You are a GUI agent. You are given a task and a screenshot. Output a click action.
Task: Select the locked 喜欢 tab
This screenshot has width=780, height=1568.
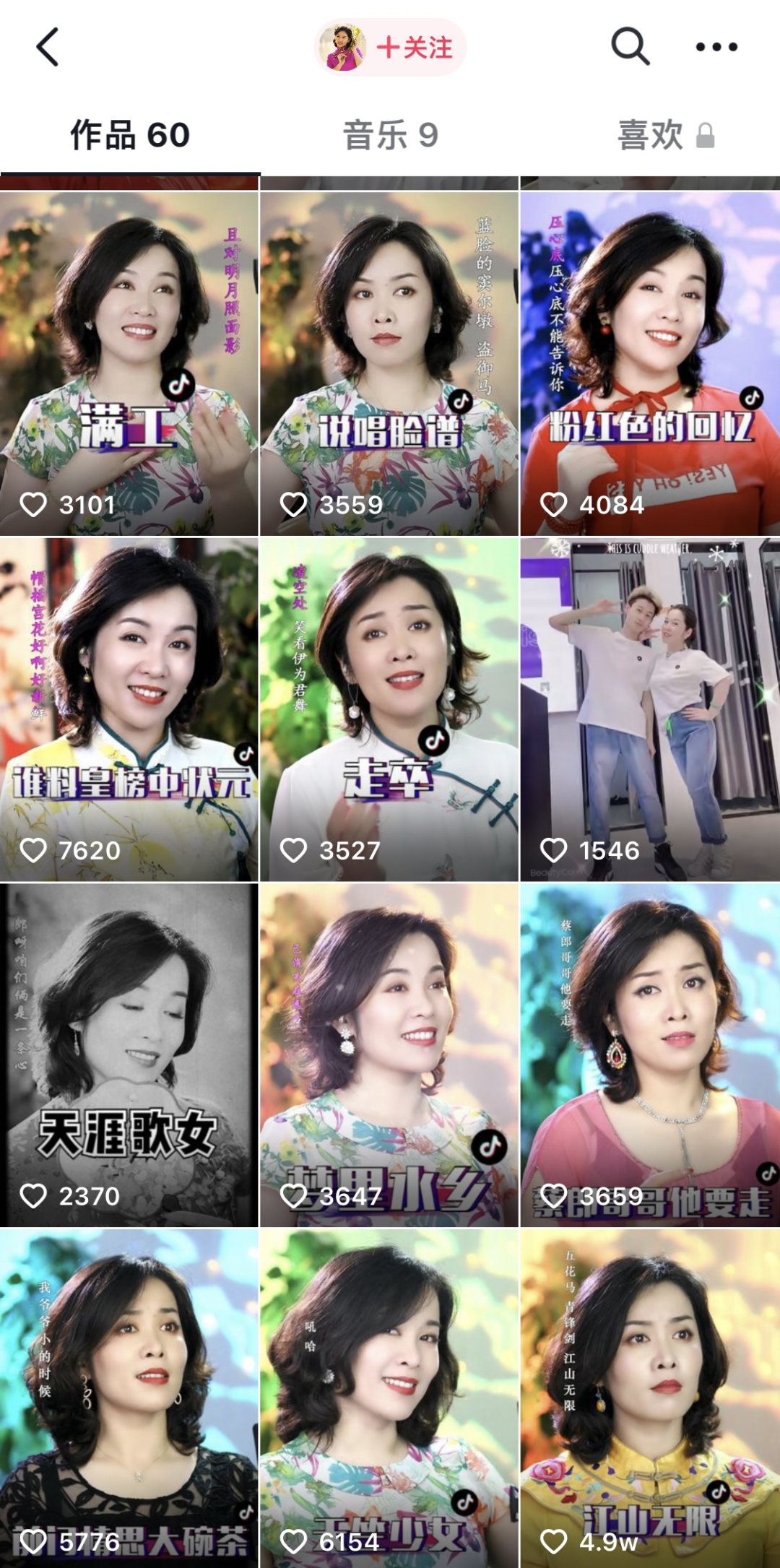click(664, 136)
